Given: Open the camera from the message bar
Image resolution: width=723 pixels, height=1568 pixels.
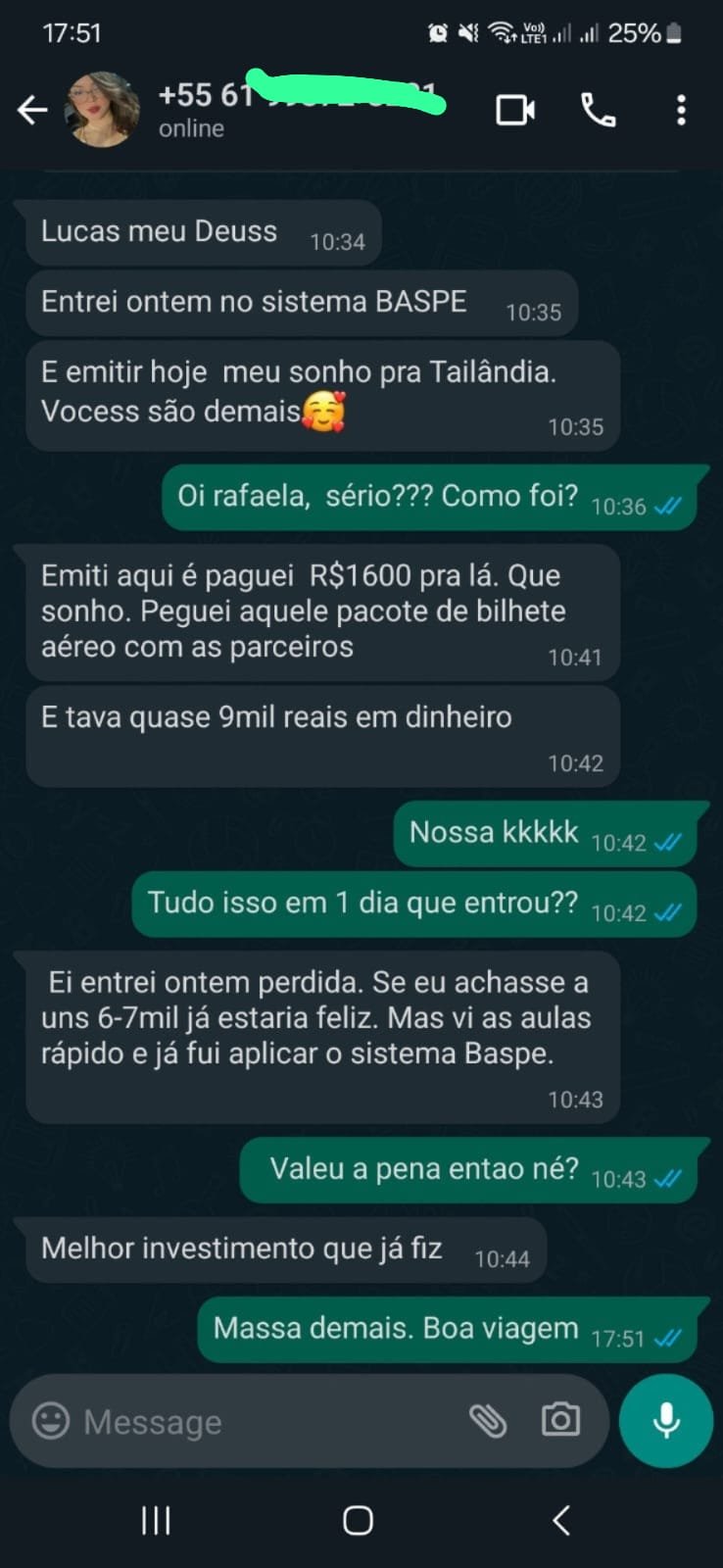Looking at the screenshot, I should [x=560, y=1420].
